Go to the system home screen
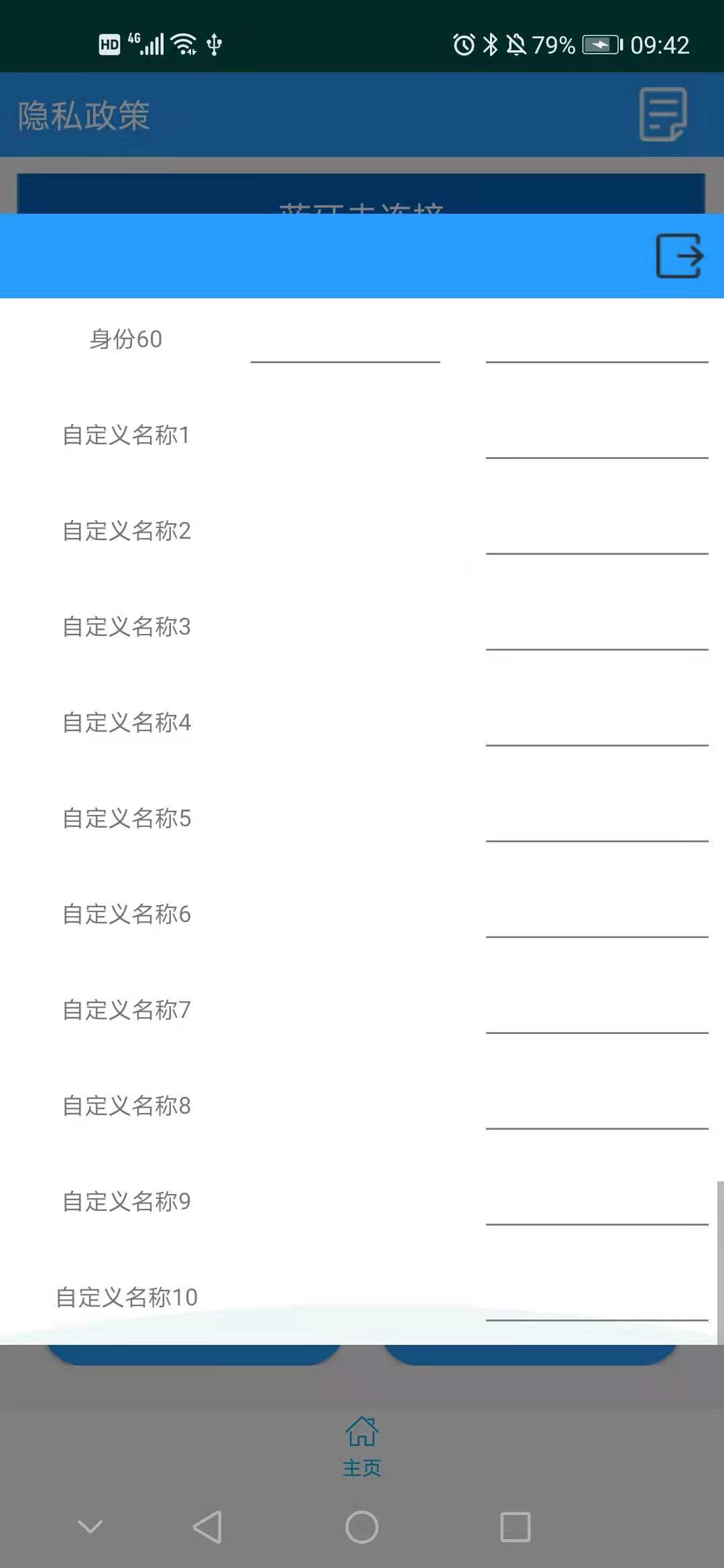The width and height of the screenshot is (724, 1568). coord(362,1527)
